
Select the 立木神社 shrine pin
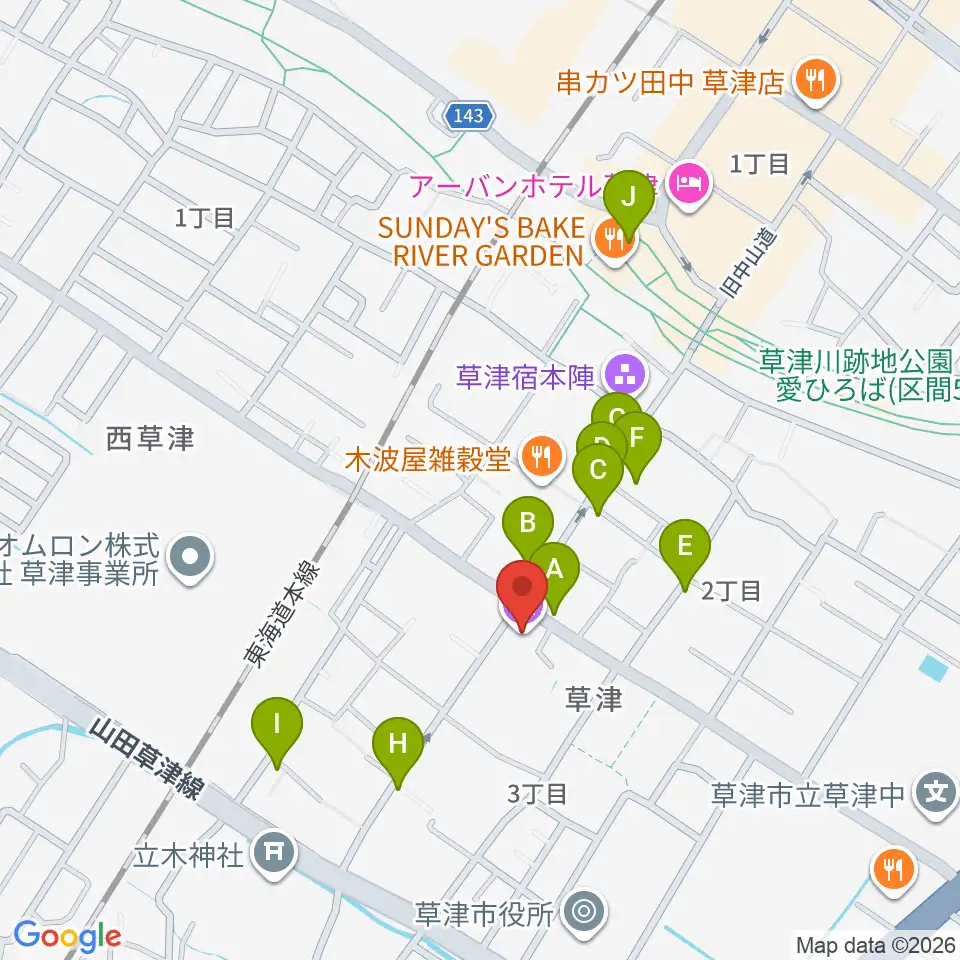point(274,853)
